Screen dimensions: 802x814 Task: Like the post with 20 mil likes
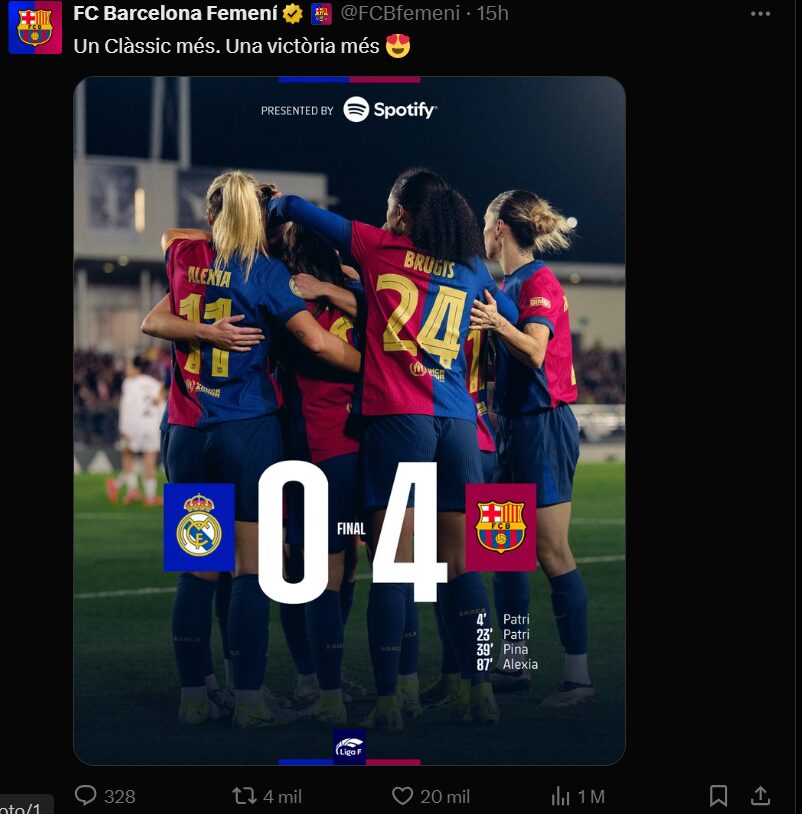click(403, 796)
